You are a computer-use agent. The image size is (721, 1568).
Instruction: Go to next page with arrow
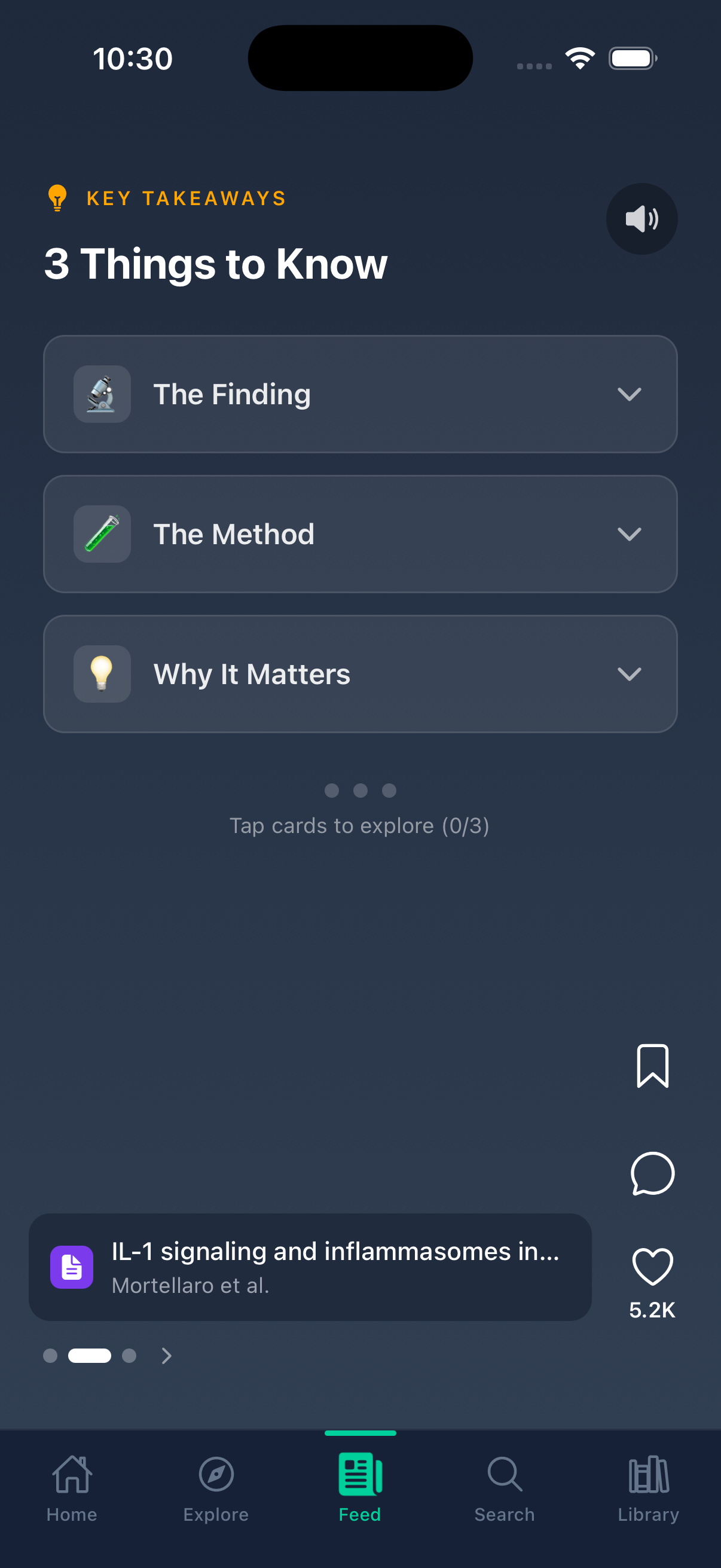click(166, 1356)
